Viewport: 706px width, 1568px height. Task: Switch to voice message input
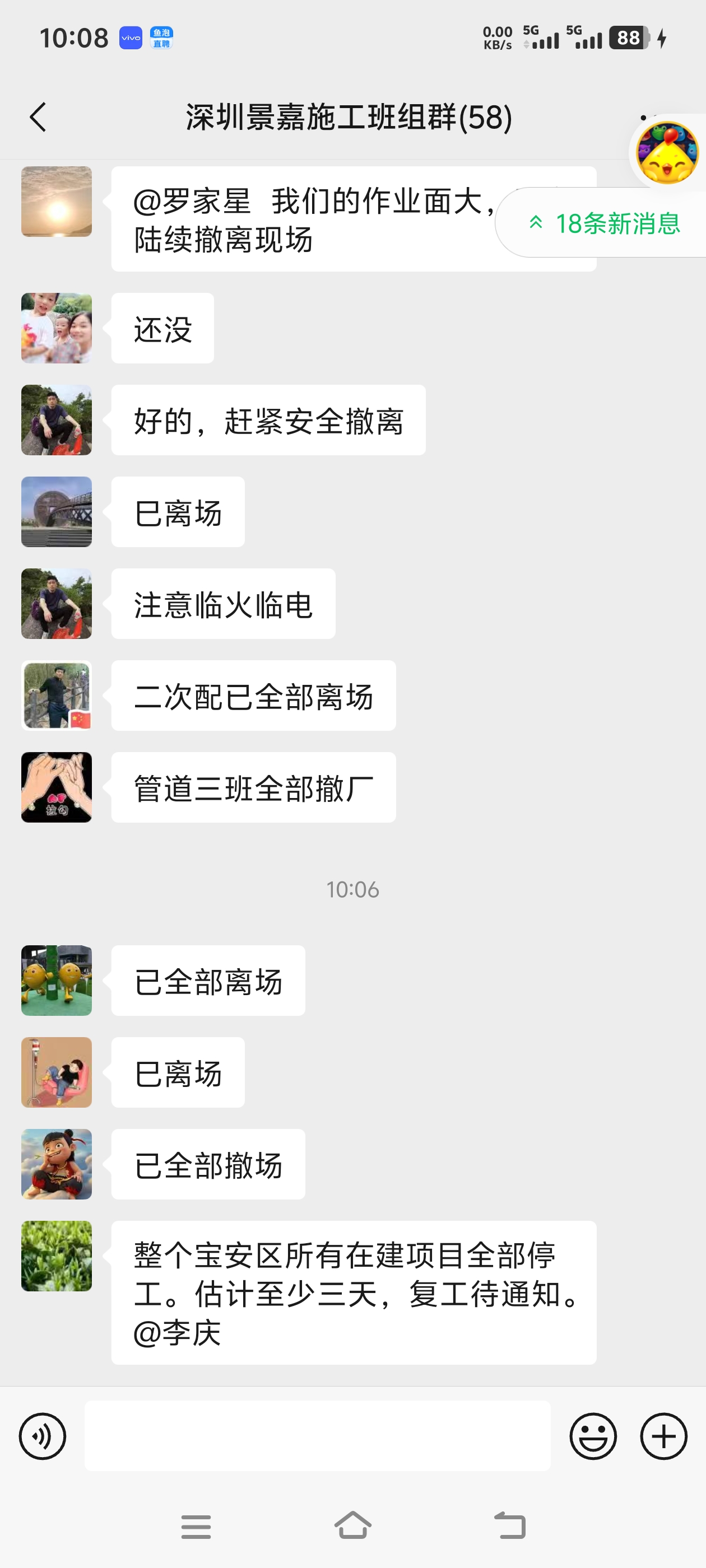pyautogui.click(x=42, y=1436)
